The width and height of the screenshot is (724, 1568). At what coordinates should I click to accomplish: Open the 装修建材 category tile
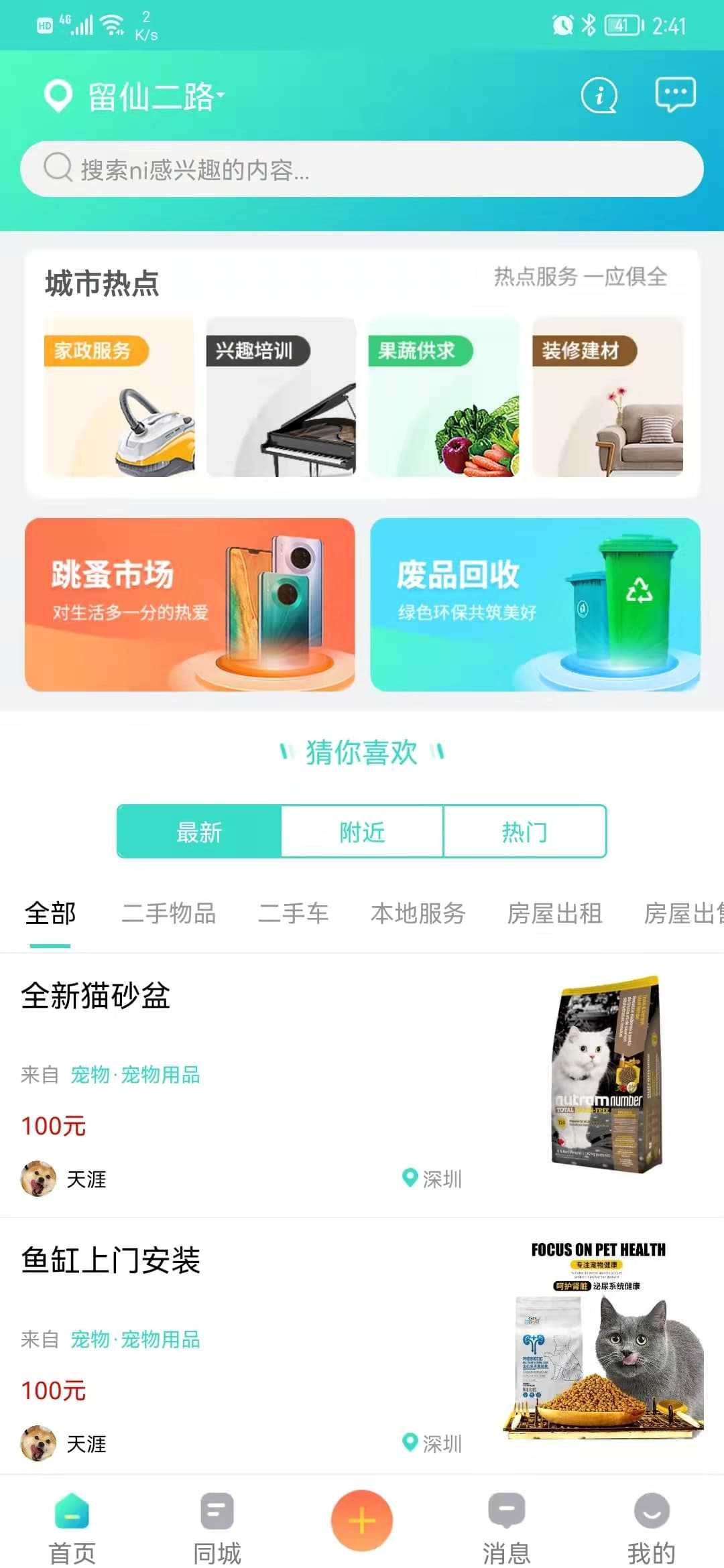tap(607, 397)
